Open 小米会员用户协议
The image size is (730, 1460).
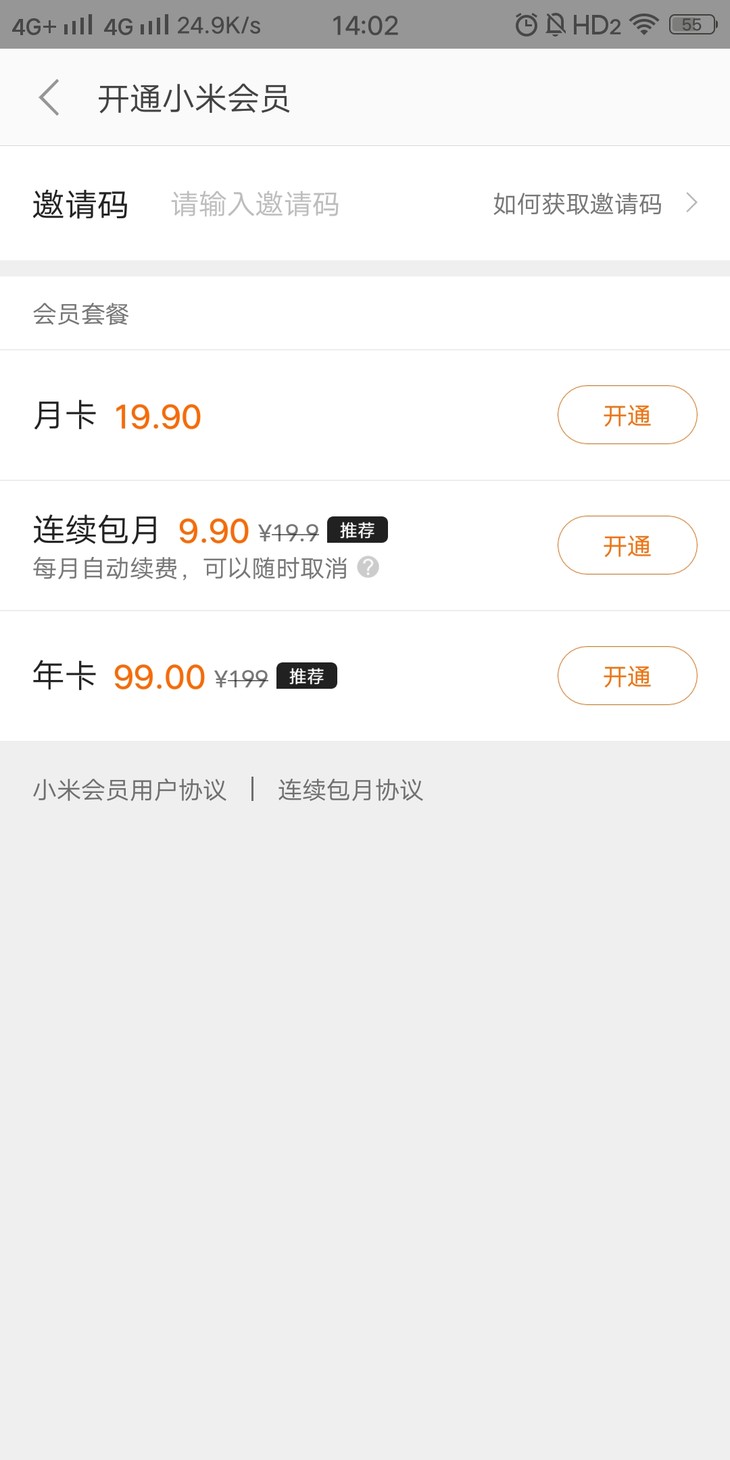coord(130,790)
